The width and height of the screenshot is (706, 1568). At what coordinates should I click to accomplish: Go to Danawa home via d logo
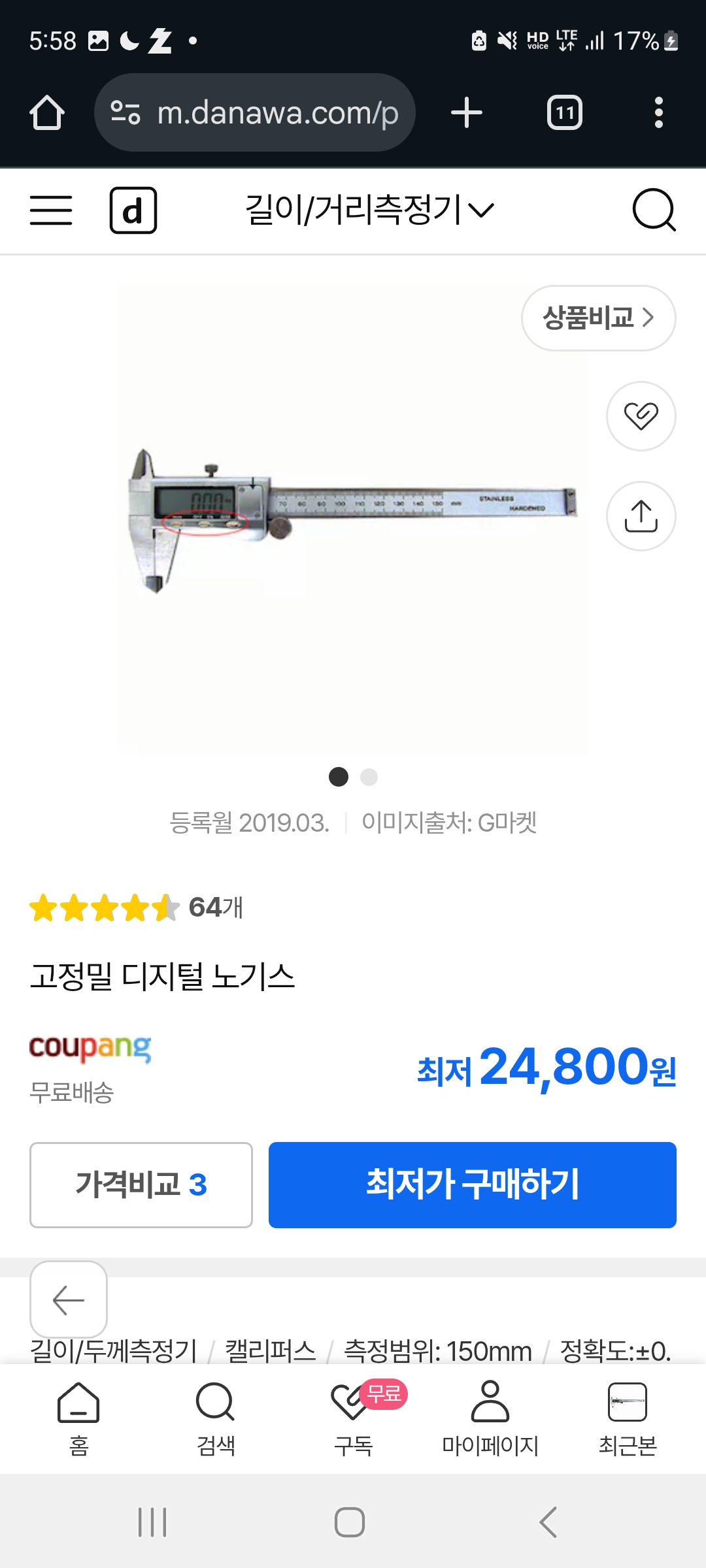point(133,210)
